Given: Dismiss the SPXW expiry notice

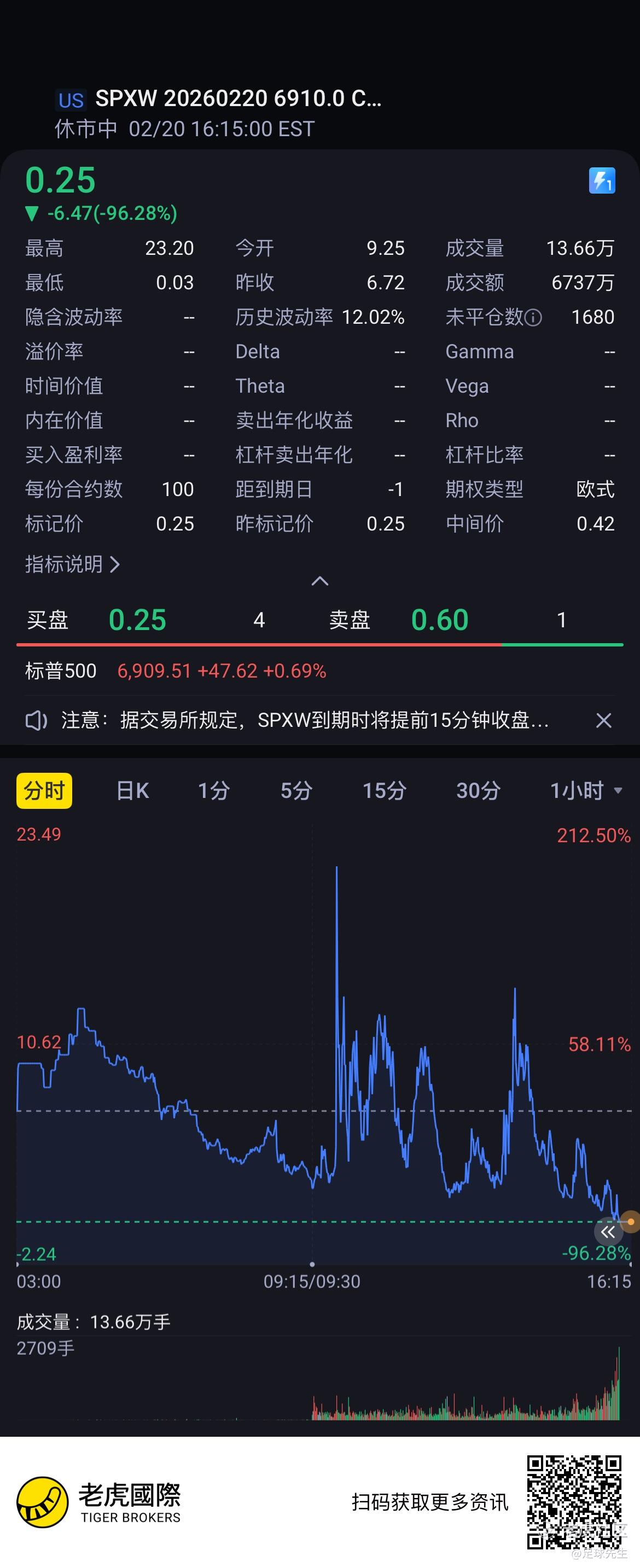Looking at the screenshot, I should pyautogui.click(x=603, y=721).
